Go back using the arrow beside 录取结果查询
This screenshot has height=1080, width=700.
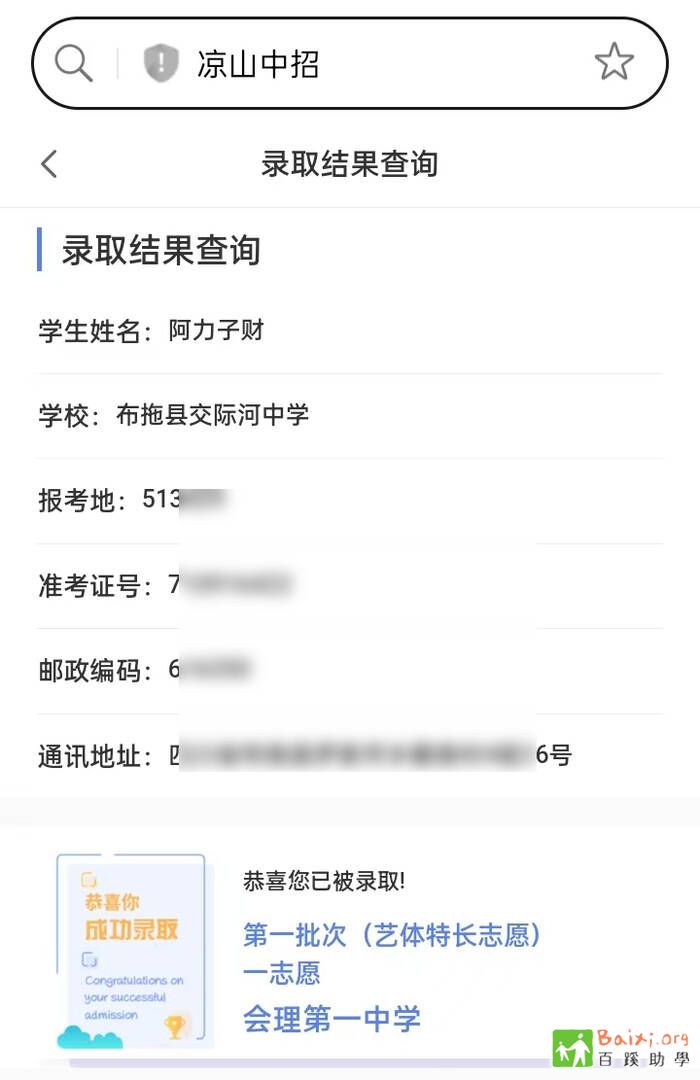coord(49,164)
